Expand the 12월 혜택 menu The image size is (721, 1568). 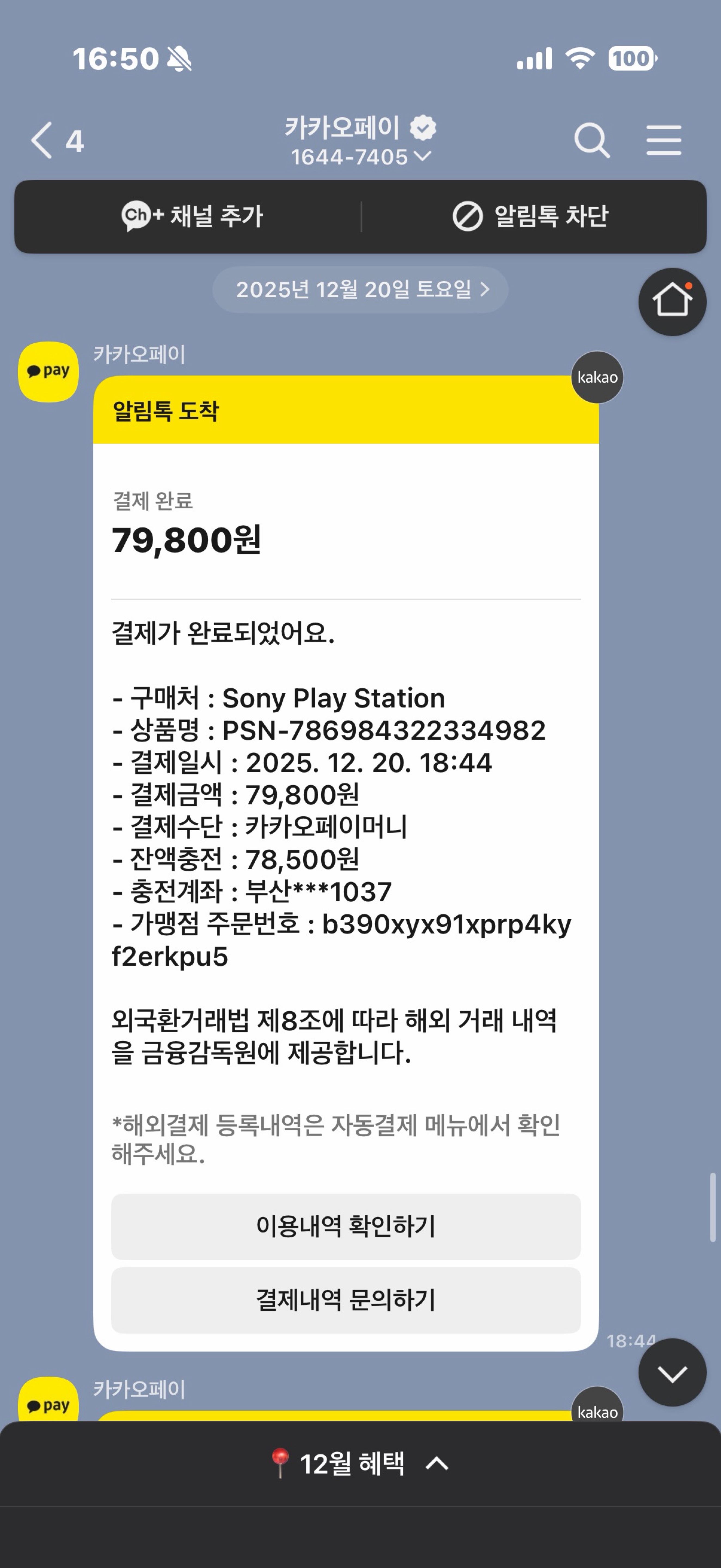point(360,1463)
